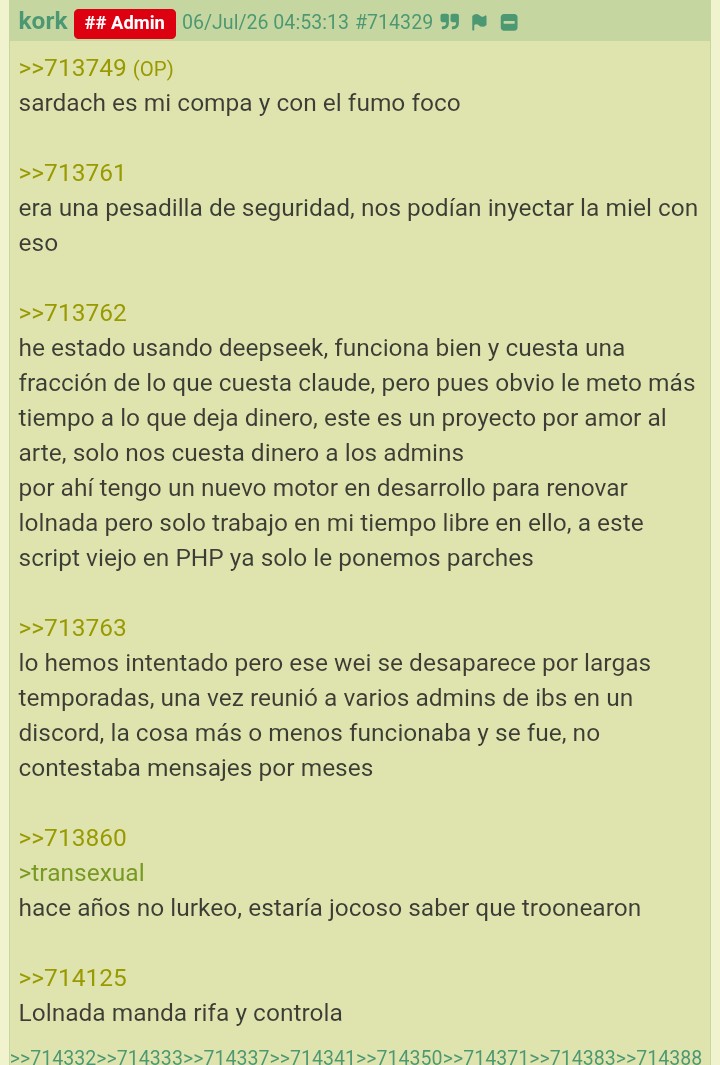Quote post #714329 with the quote icon
720x1065 pixels.
tap(450, 22)
